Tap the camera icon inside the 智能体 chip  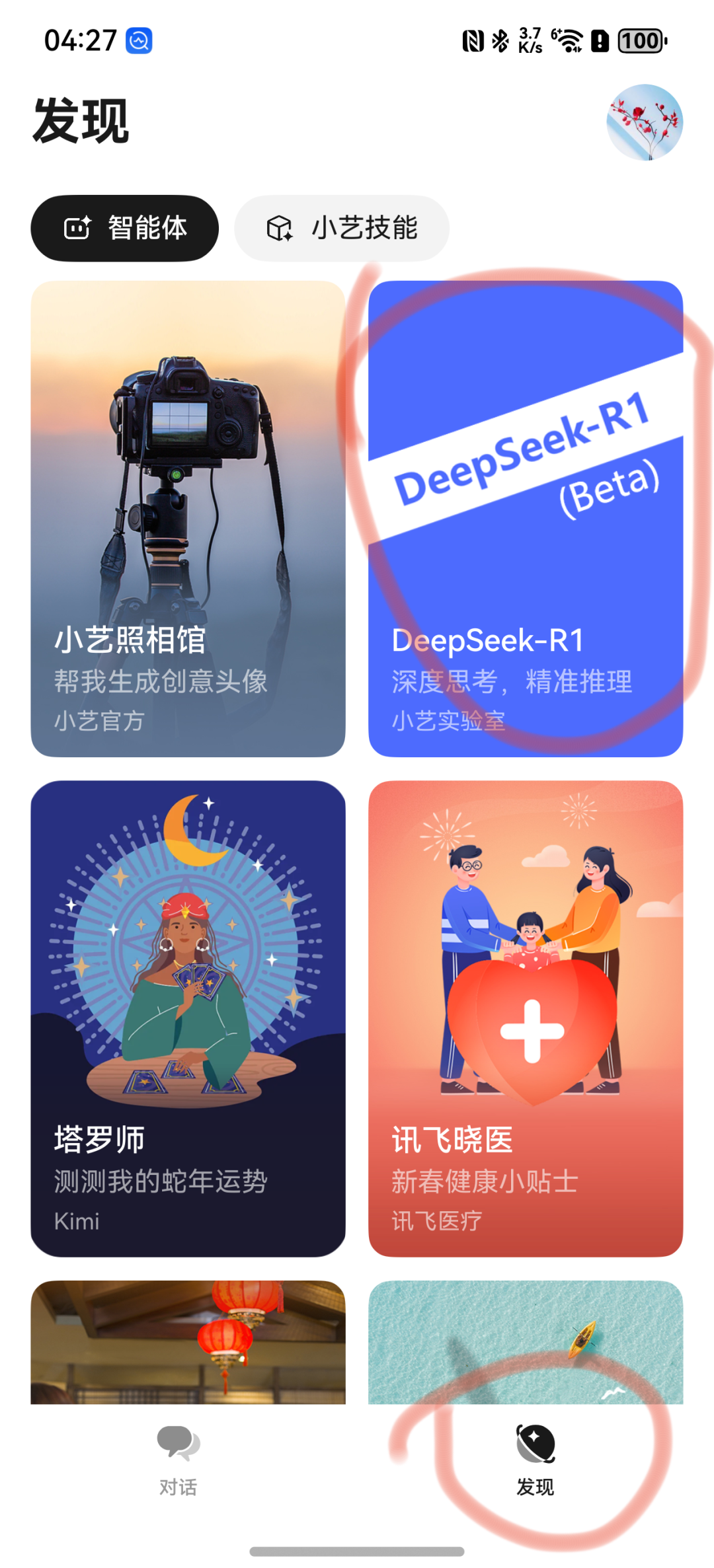click(x=77, y=227)
